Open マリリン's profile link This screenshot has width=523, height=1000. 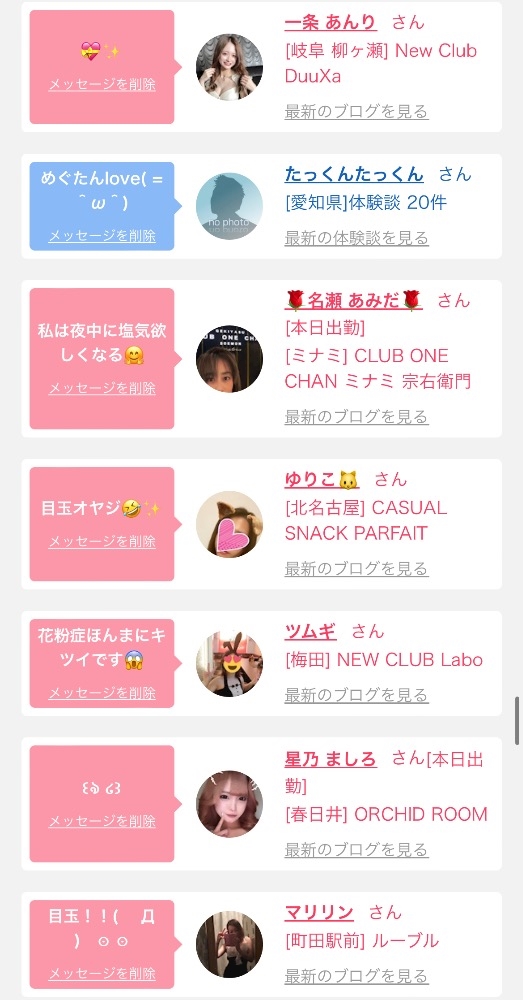(319, 912)
